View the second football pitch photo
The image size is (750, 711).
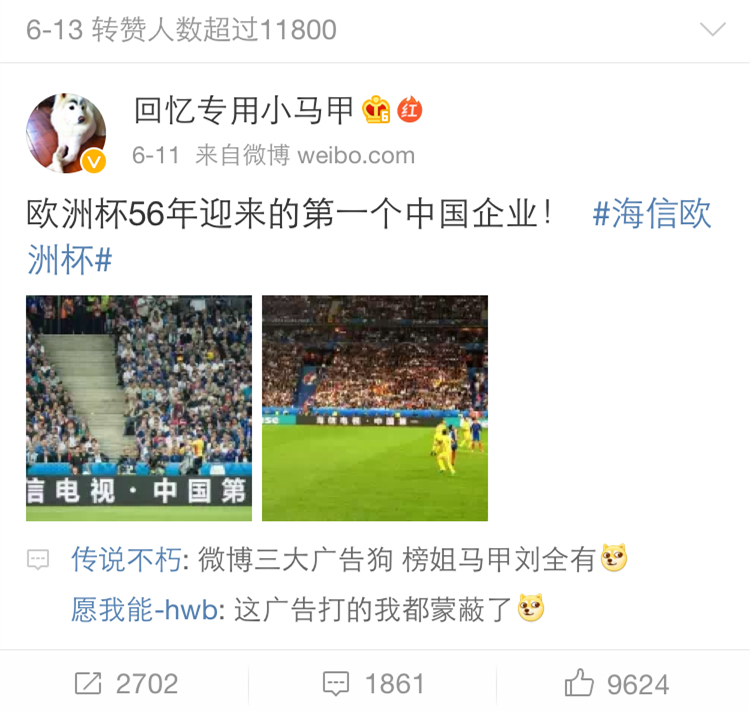coord(375,408)
